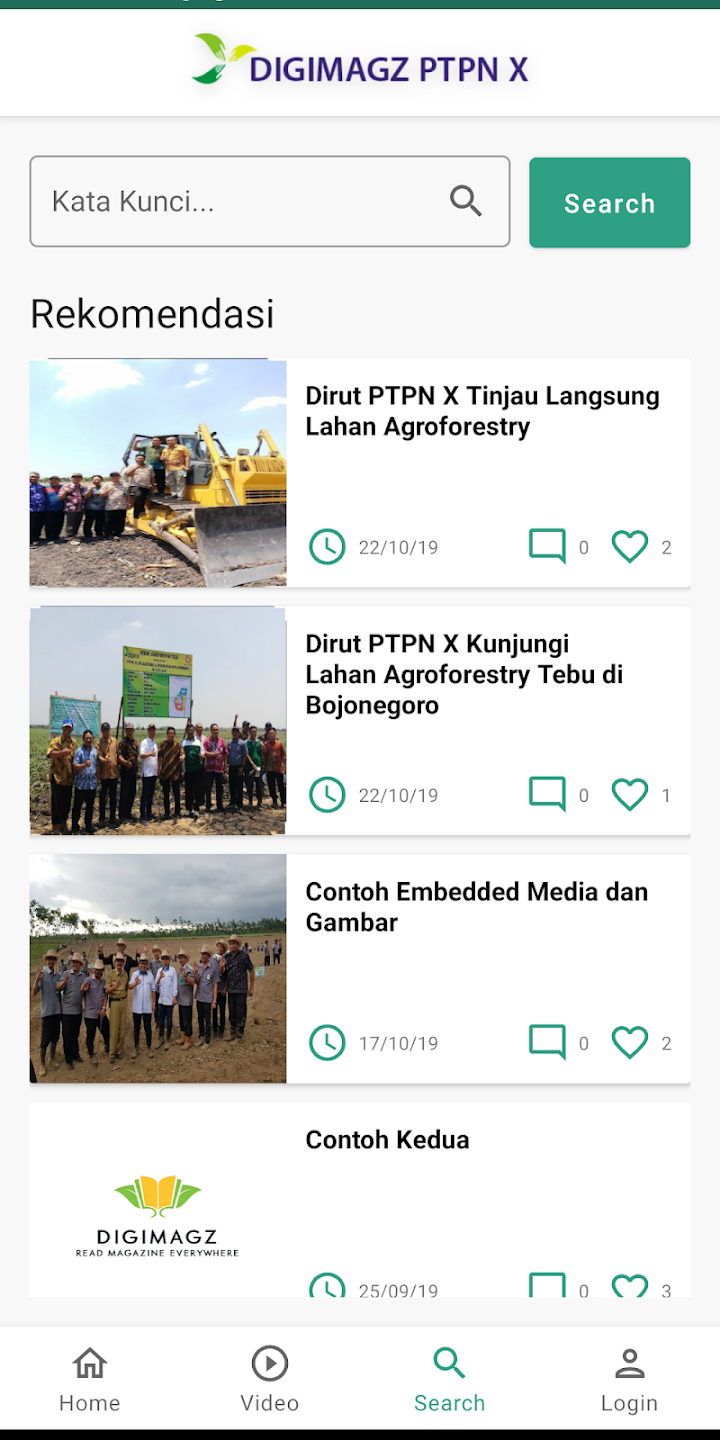Image resolution: width=720 pixels, height=1440 pixels.
Task: Open Contoh Embedded Media dan Gambar article
Action: (476, 907)
